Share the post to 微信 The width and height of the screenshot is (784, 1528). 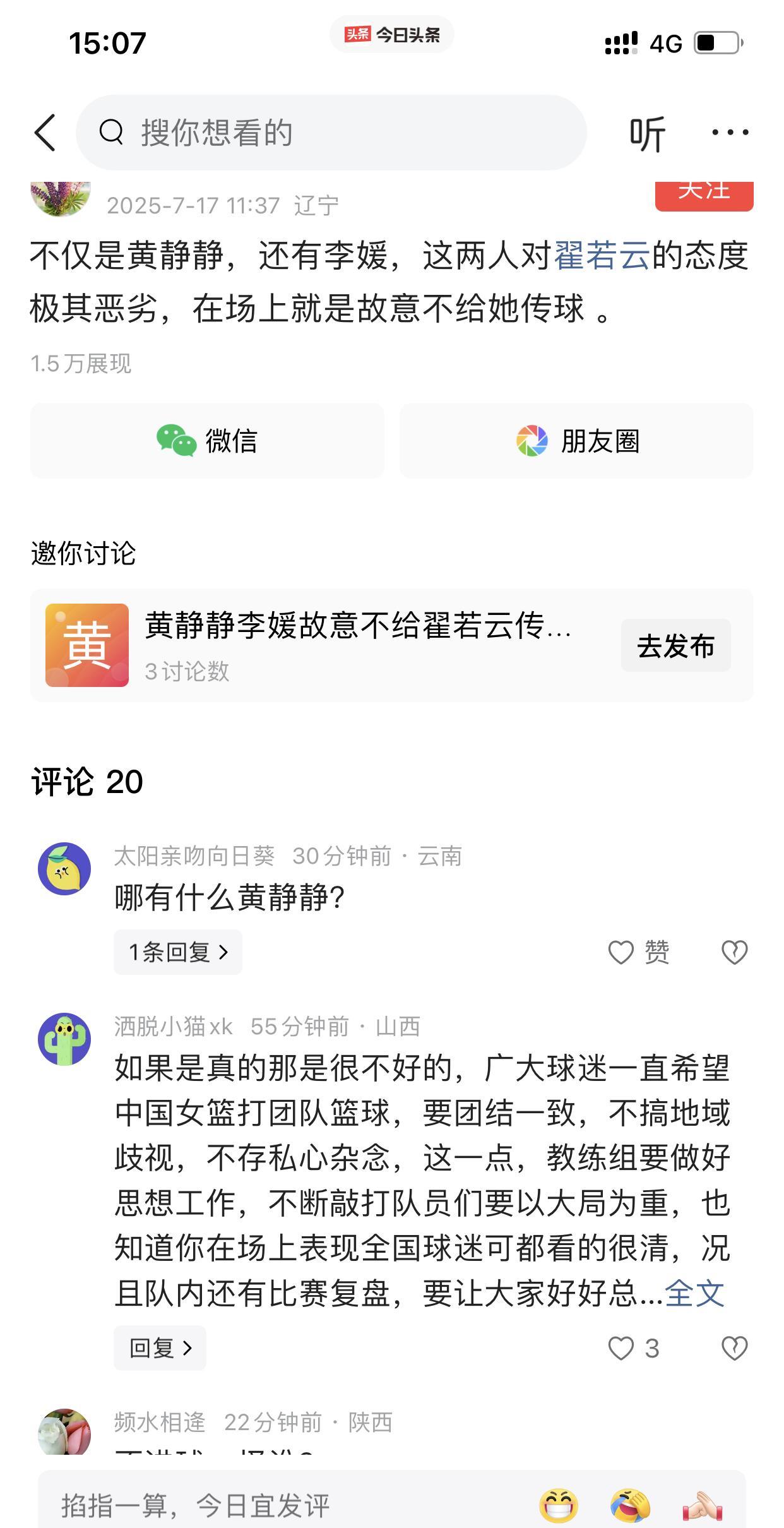(x=207, y=441)
